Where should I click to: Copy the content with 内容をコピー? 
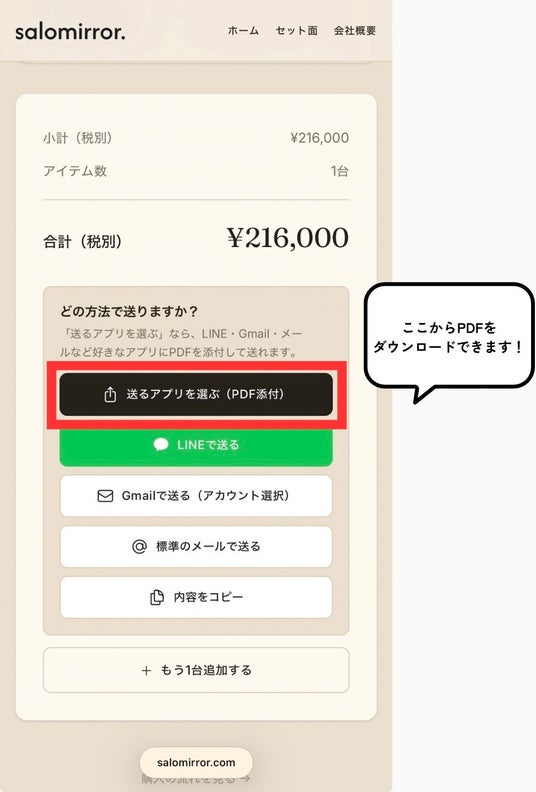196,597
